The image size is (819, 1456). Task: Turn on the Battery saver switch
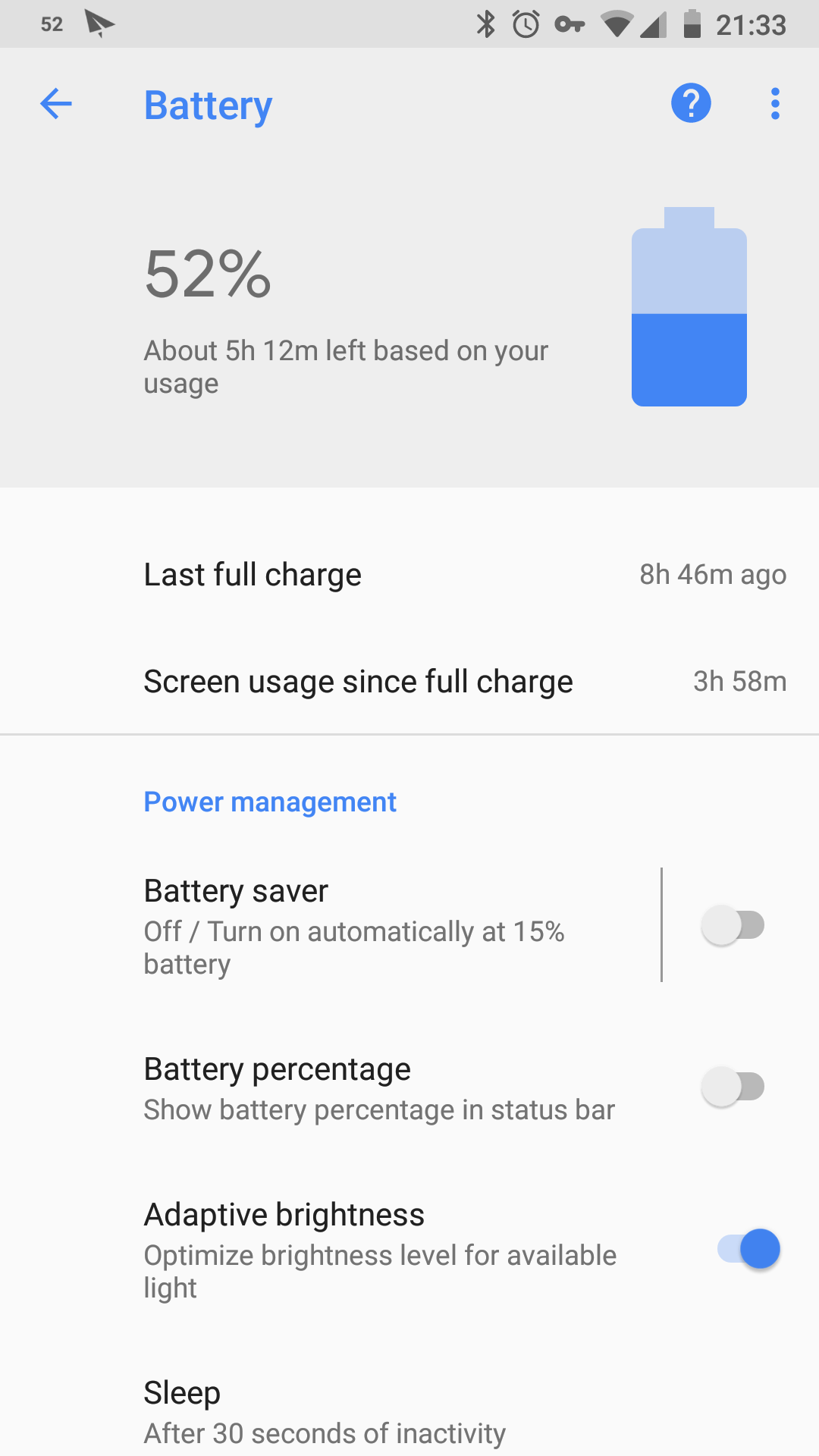(x=733, y=925)
